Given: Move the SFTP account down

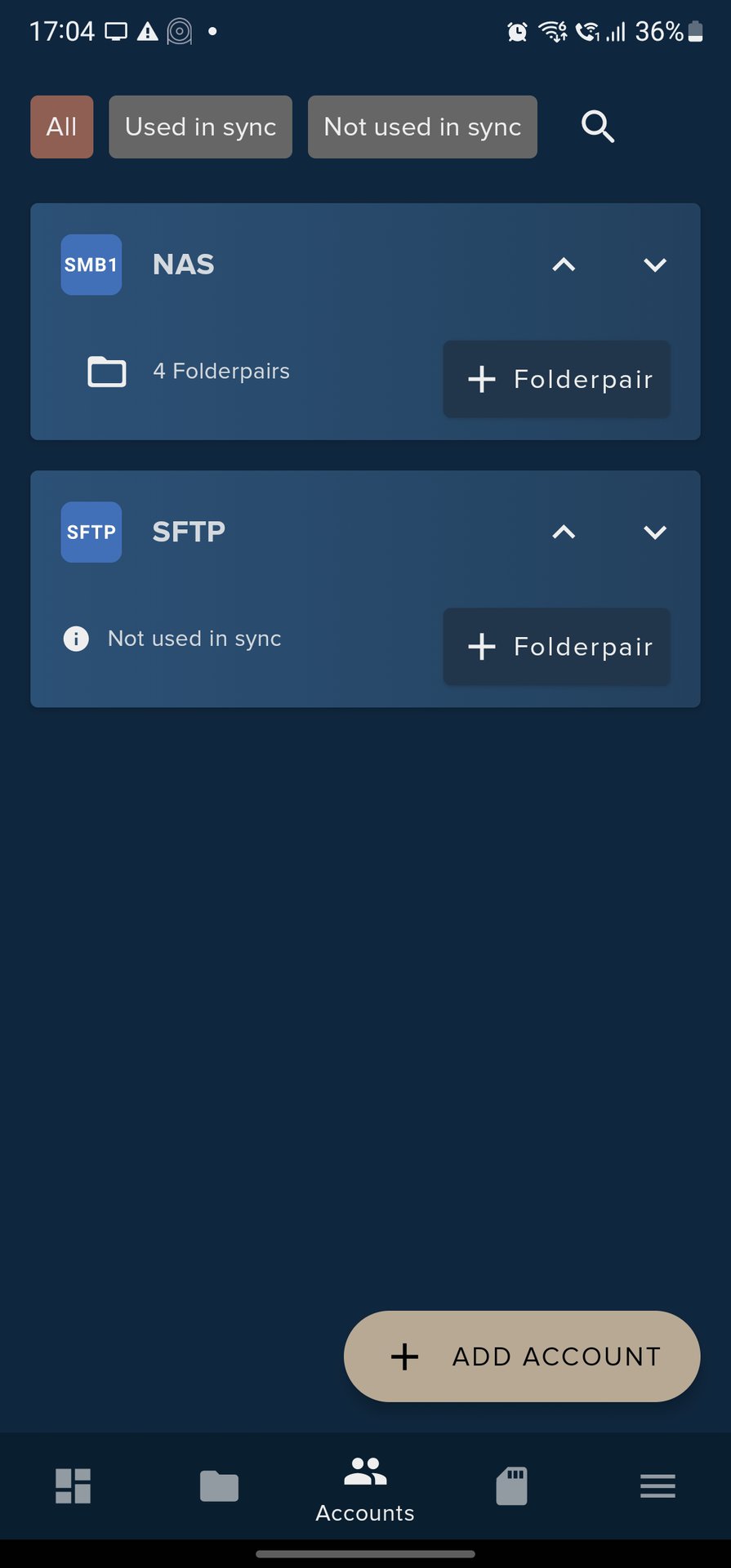Looking at the screenshot, I should pyautogui.click(x=655, y=532).
